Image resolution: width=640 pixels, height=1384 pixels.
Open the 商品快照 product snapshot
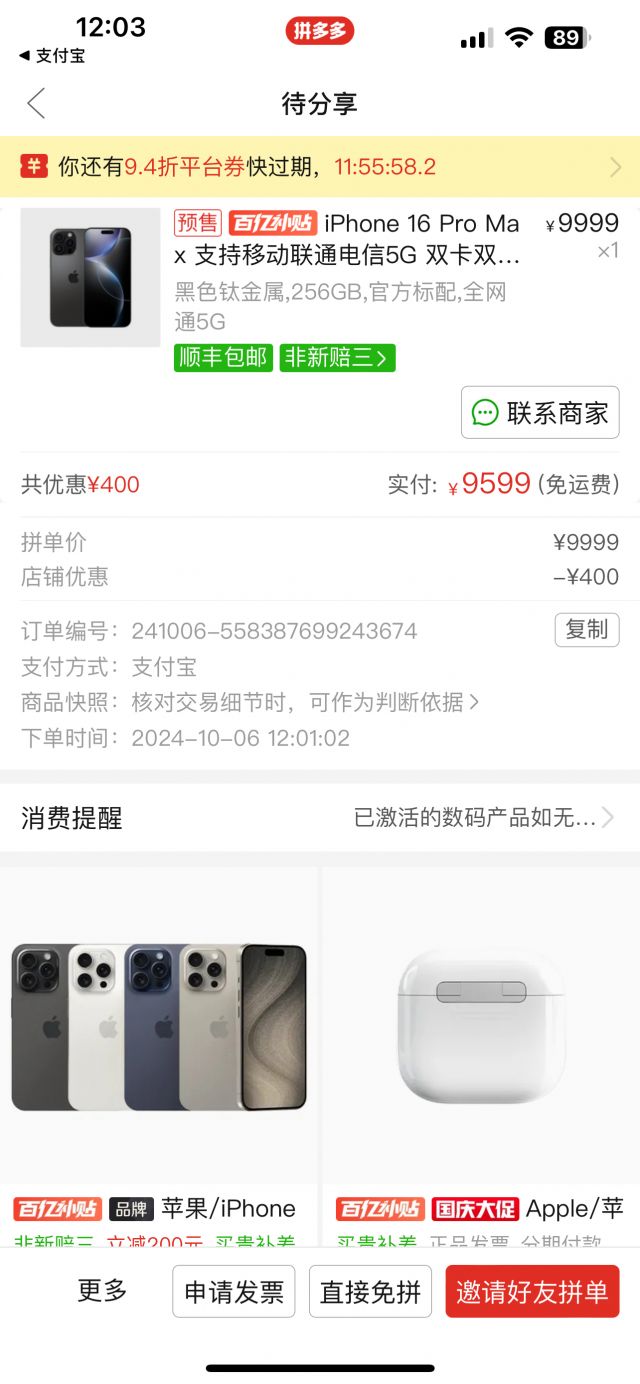click(x=304, y=702)
